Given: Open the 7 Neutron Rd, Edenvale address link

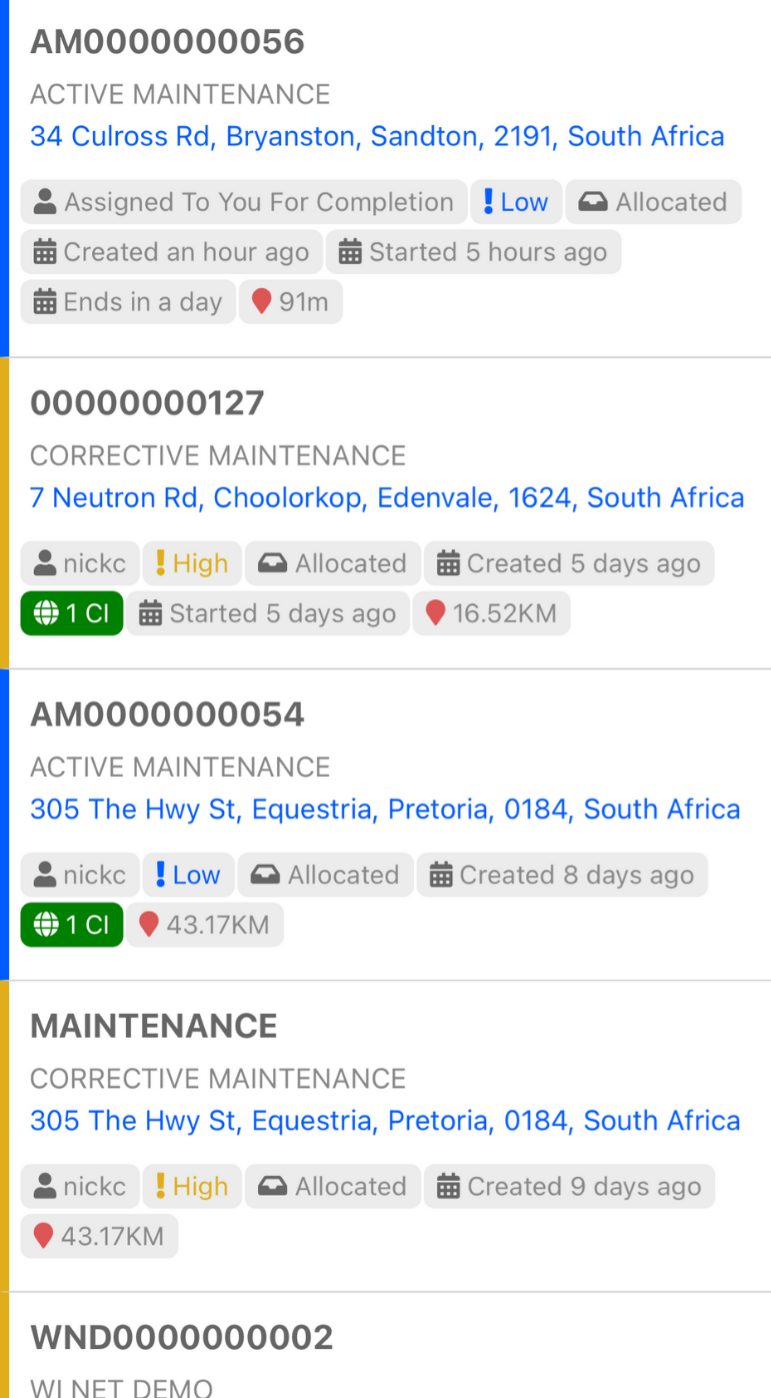Looking at the screenshot, I should tap(385, 497).
